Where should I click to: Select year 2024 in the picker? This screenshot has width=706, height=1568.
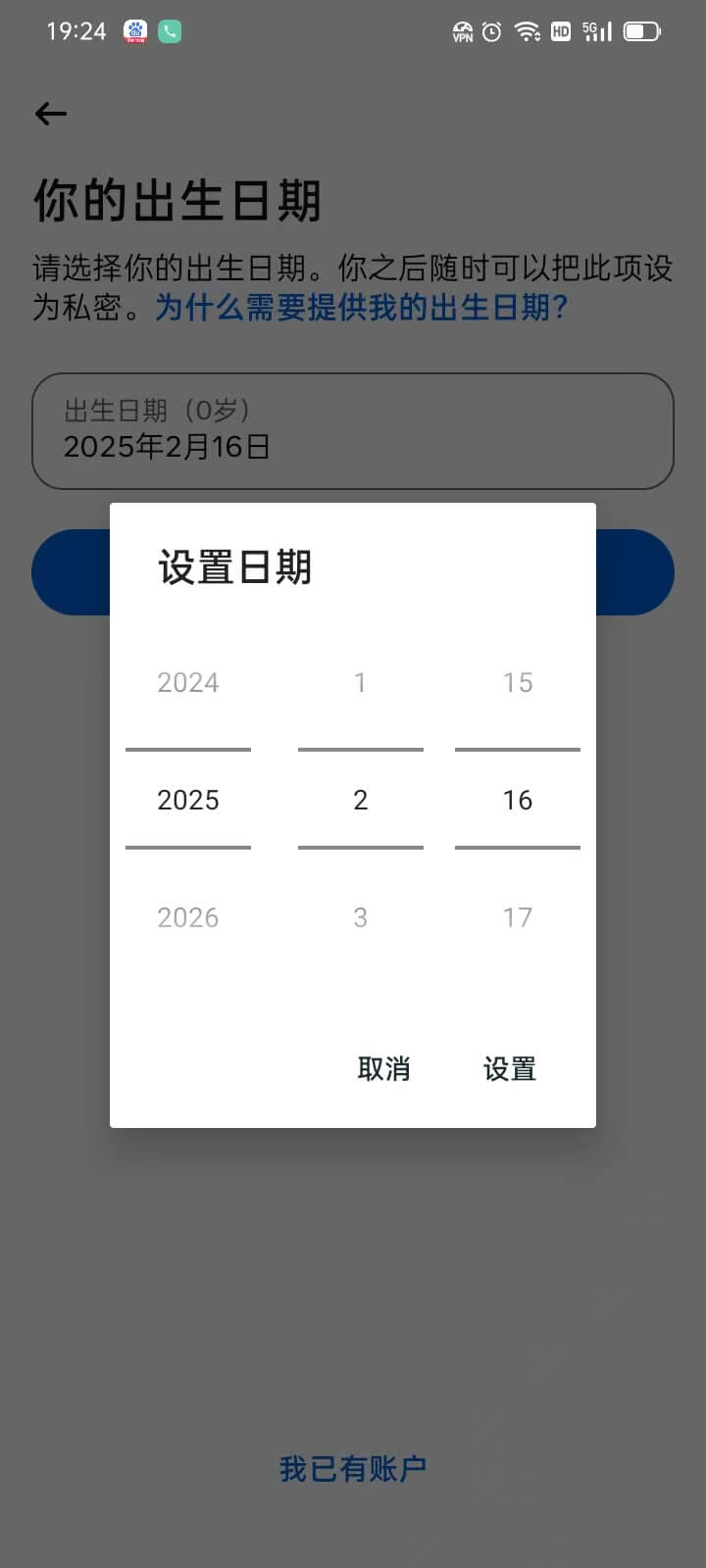pos(187,682)
